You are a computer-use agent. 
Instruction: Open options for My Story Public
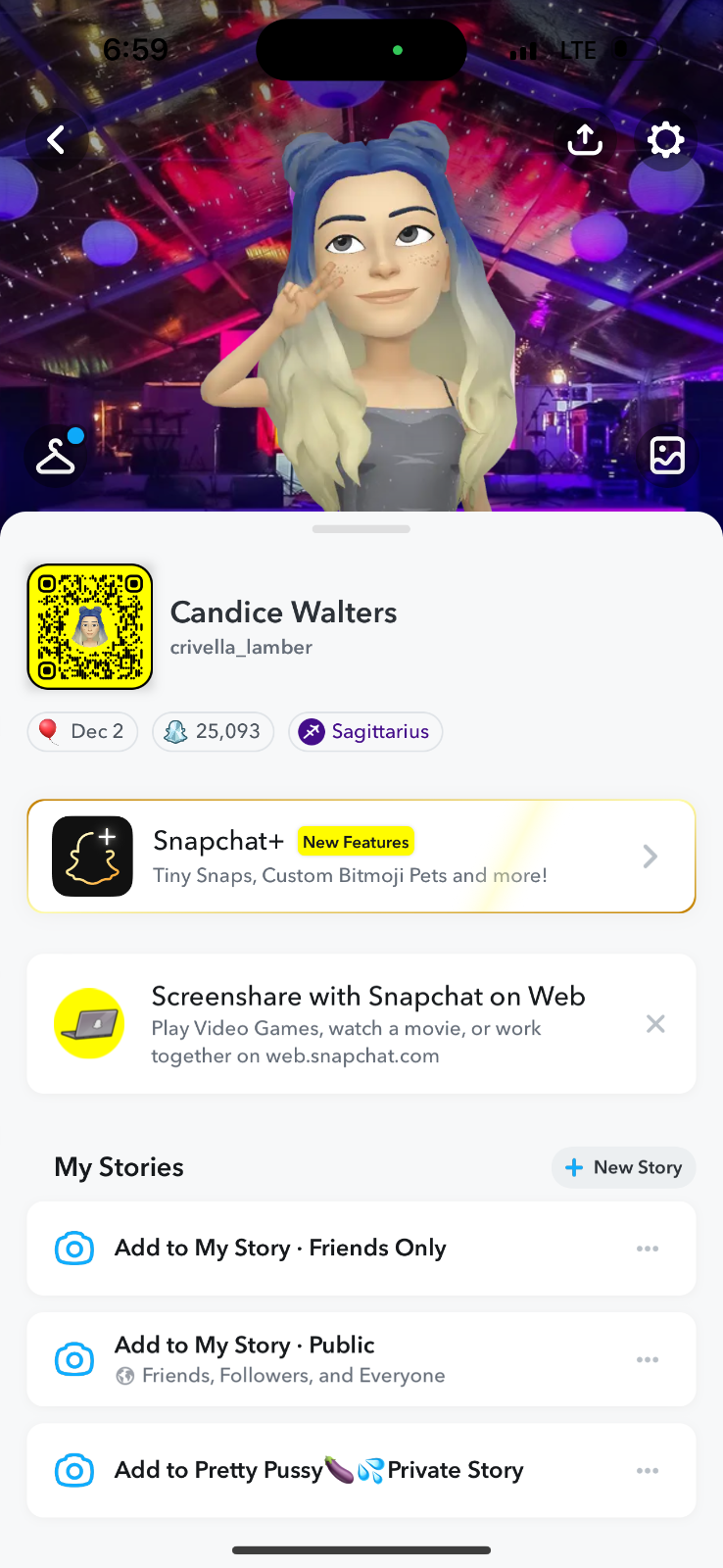click(648, 1359)
